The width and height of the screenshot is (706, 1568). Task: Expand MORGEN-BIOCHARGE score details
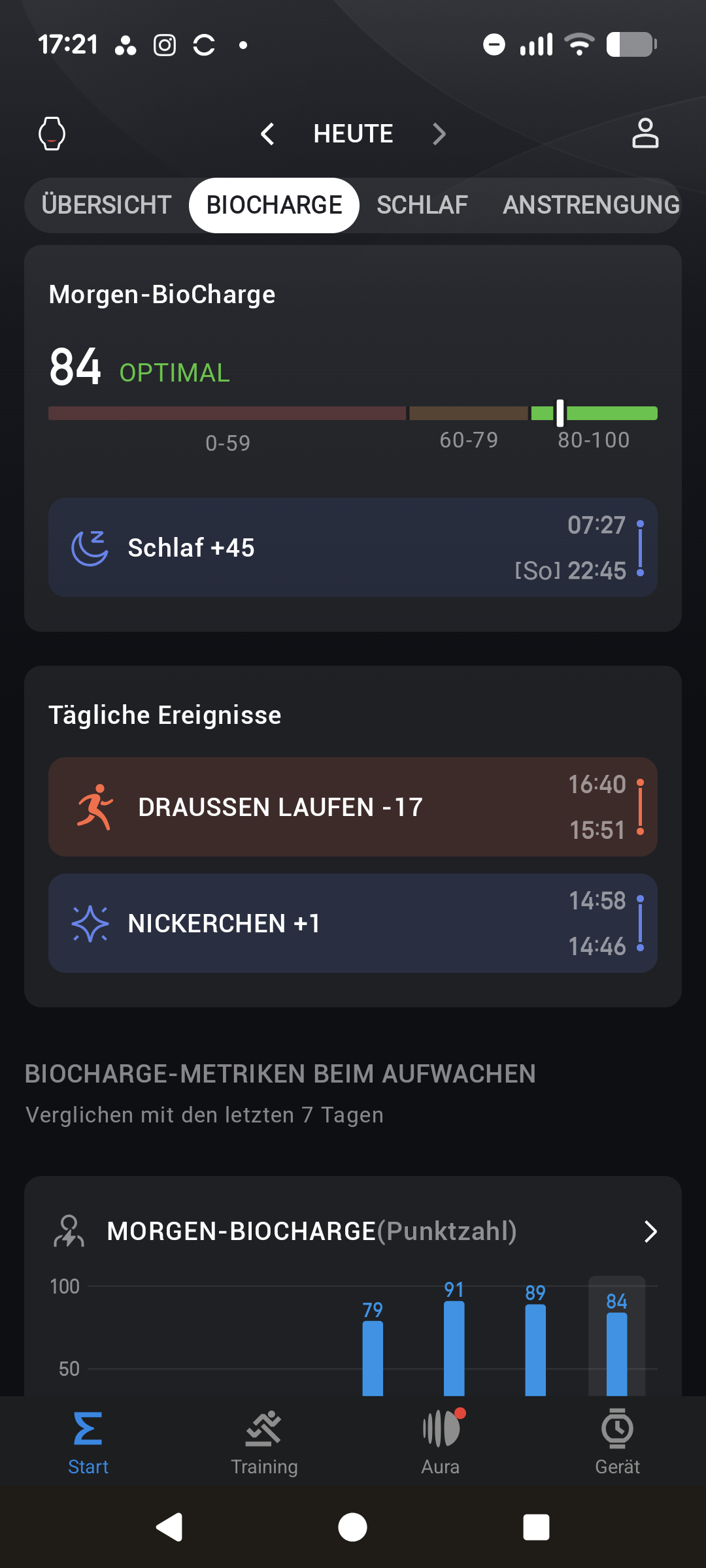[650, 1232]
